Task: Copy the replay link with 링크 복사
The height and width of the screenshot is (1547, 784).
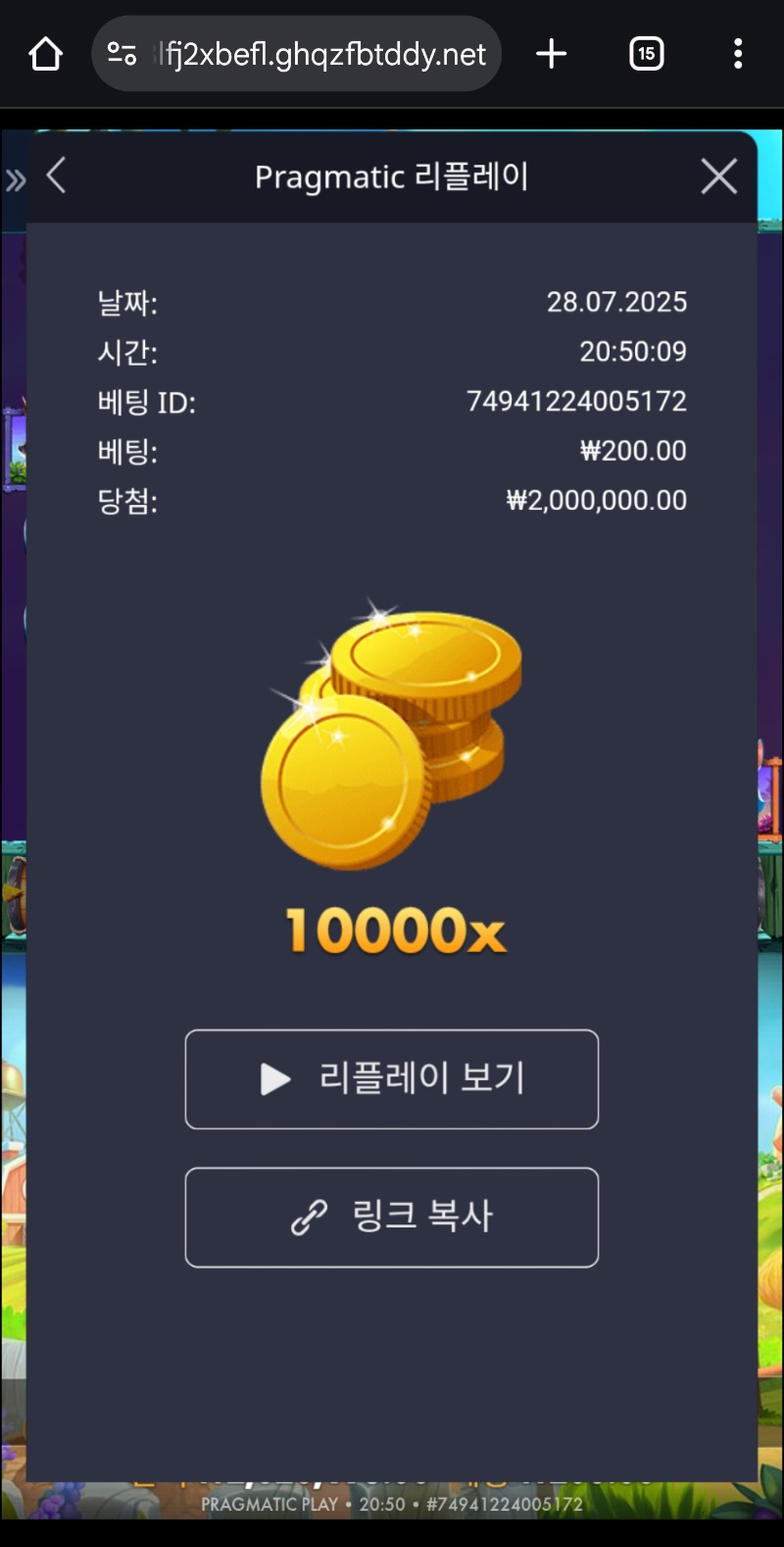Action: tap(391, 1217)
